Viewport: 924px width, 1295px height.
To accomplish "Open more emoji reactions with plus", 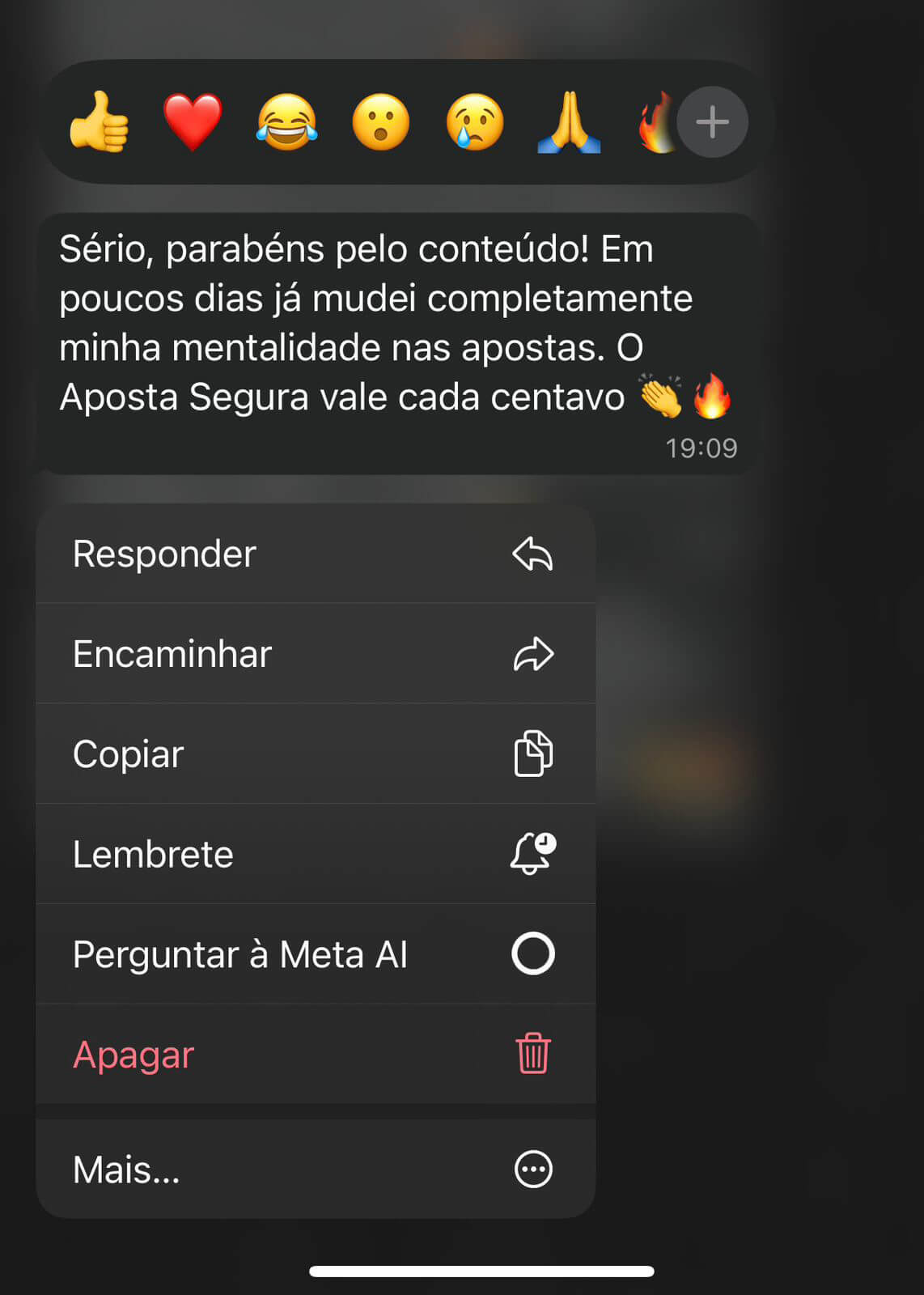I will [x=712, y=122].
